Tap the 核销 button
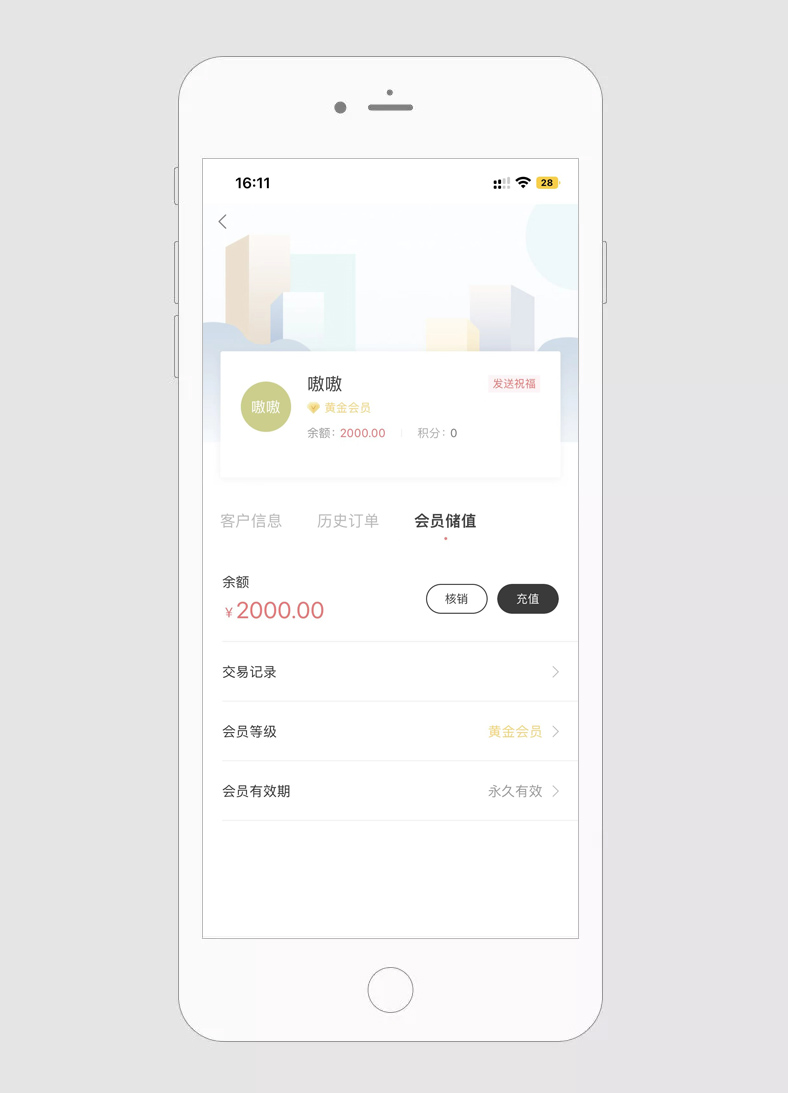 tap(456, 599)
